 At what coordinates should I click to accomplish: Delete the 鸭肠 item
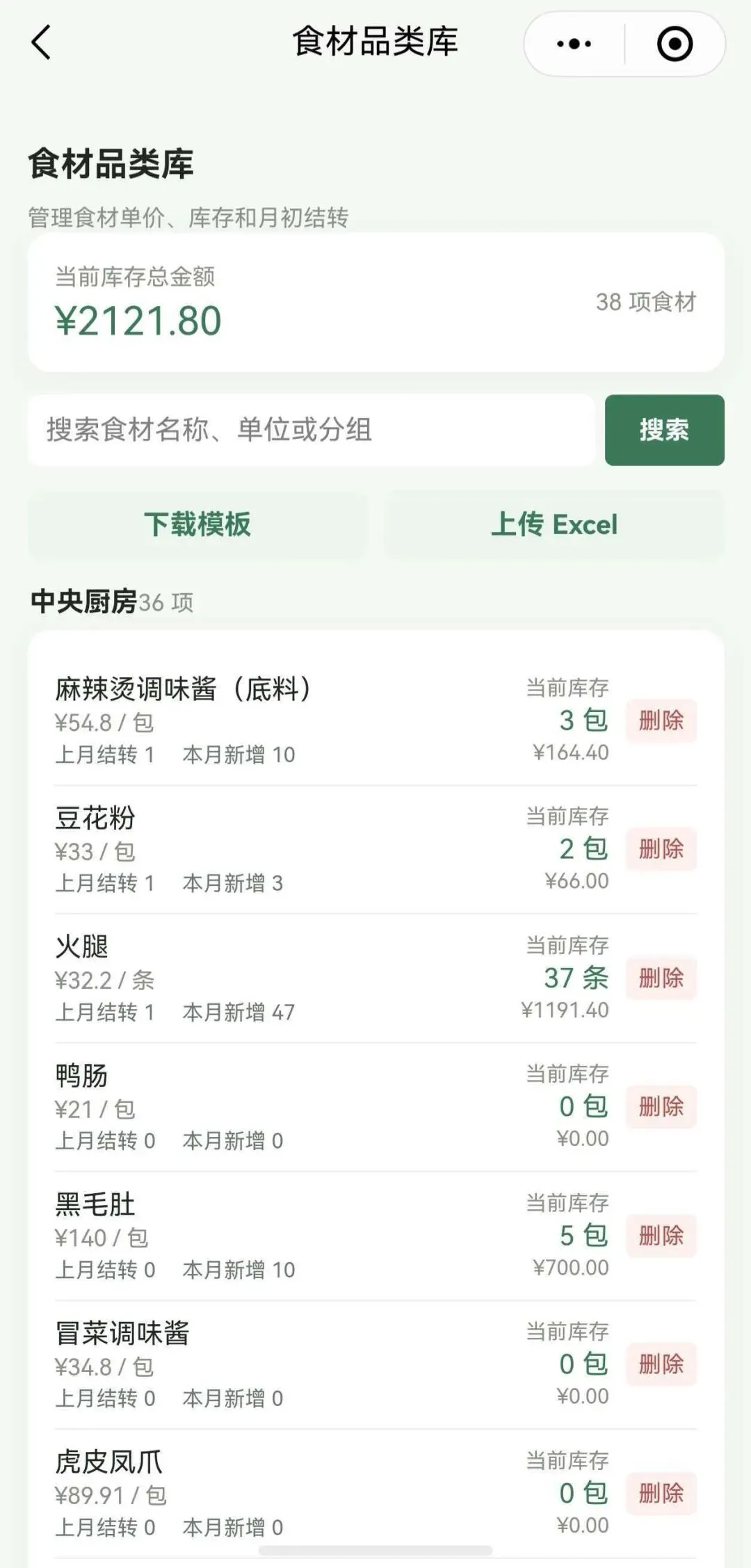click(x=661, y=1106)
